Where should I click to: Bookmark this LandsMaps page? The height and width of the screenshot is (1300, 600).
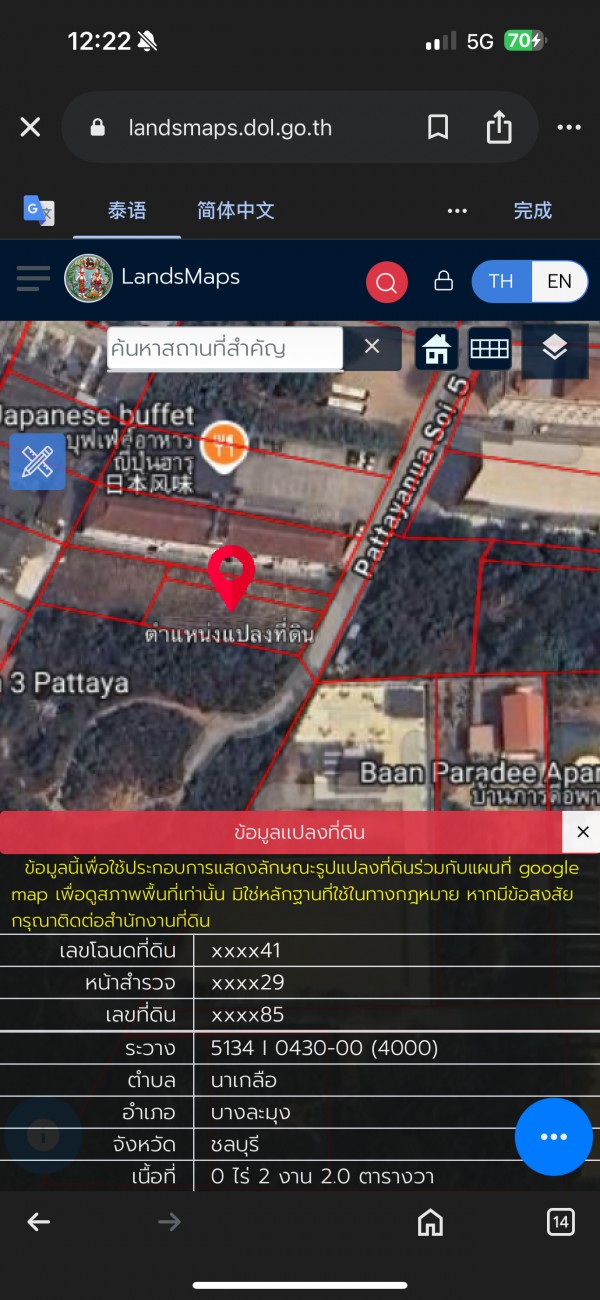(438, 127)
